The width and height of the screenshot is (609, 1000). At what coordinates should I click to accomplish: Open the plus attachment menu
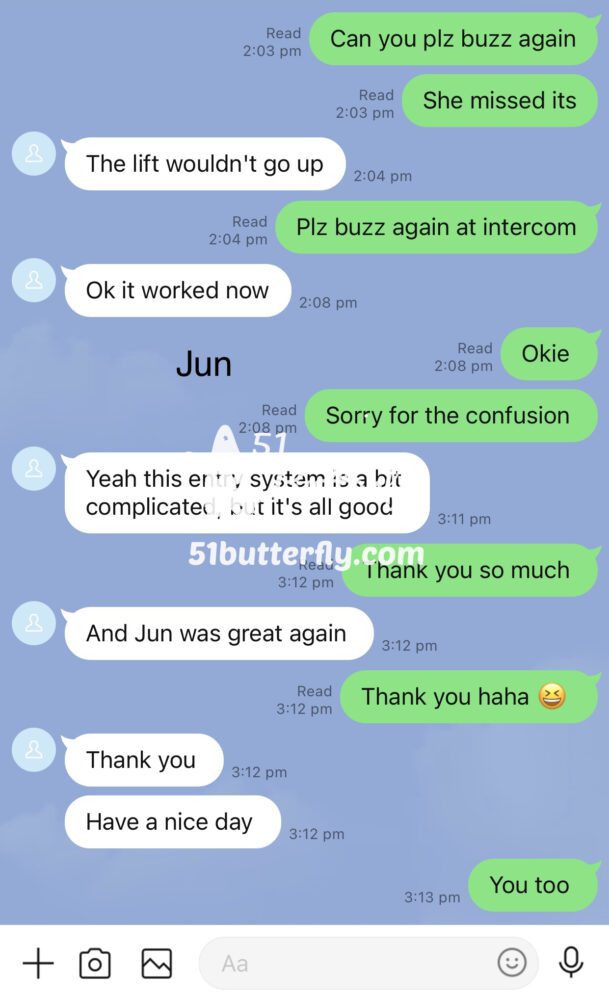point(38,963)
